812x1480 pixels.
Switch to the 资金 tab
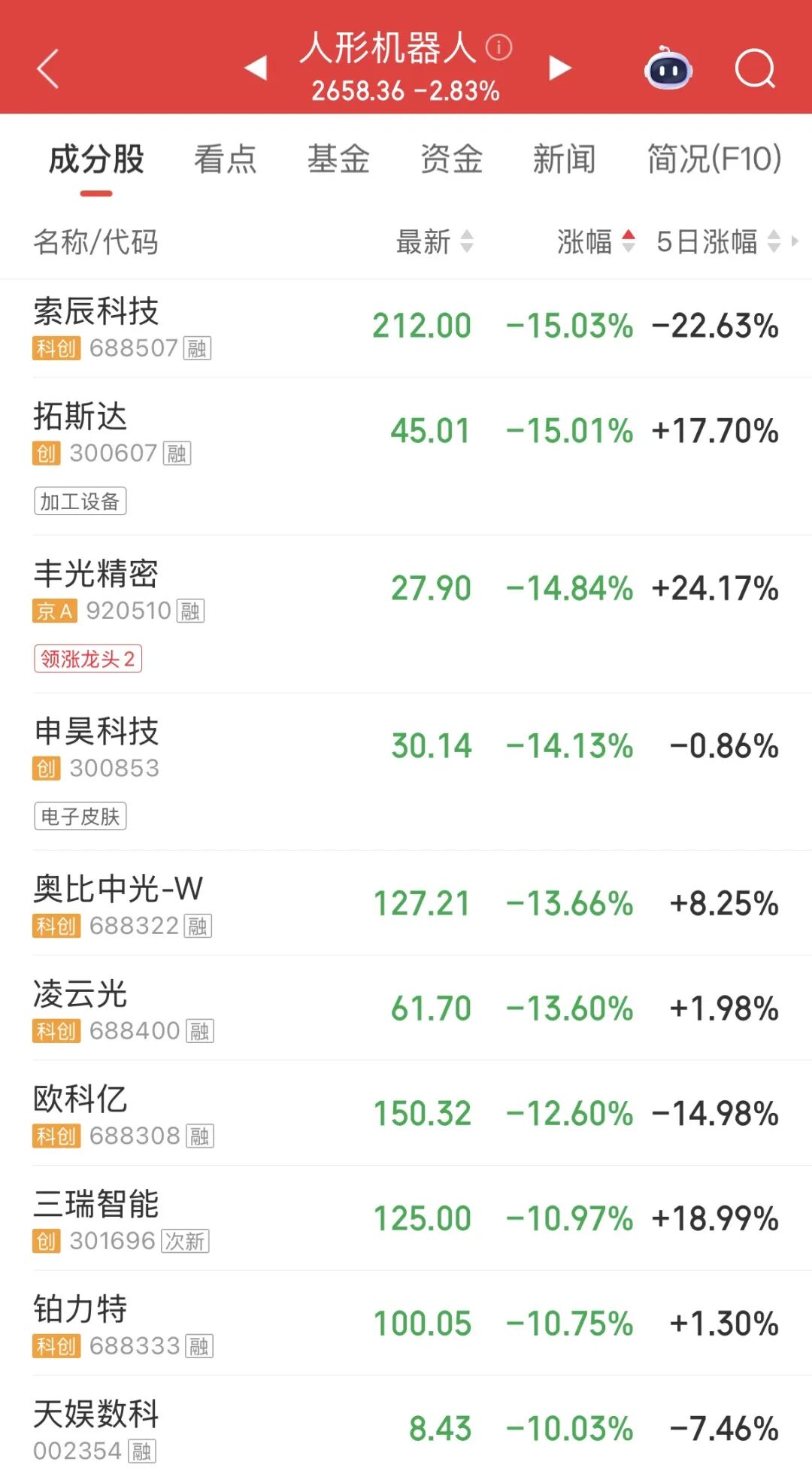[451, 159]
